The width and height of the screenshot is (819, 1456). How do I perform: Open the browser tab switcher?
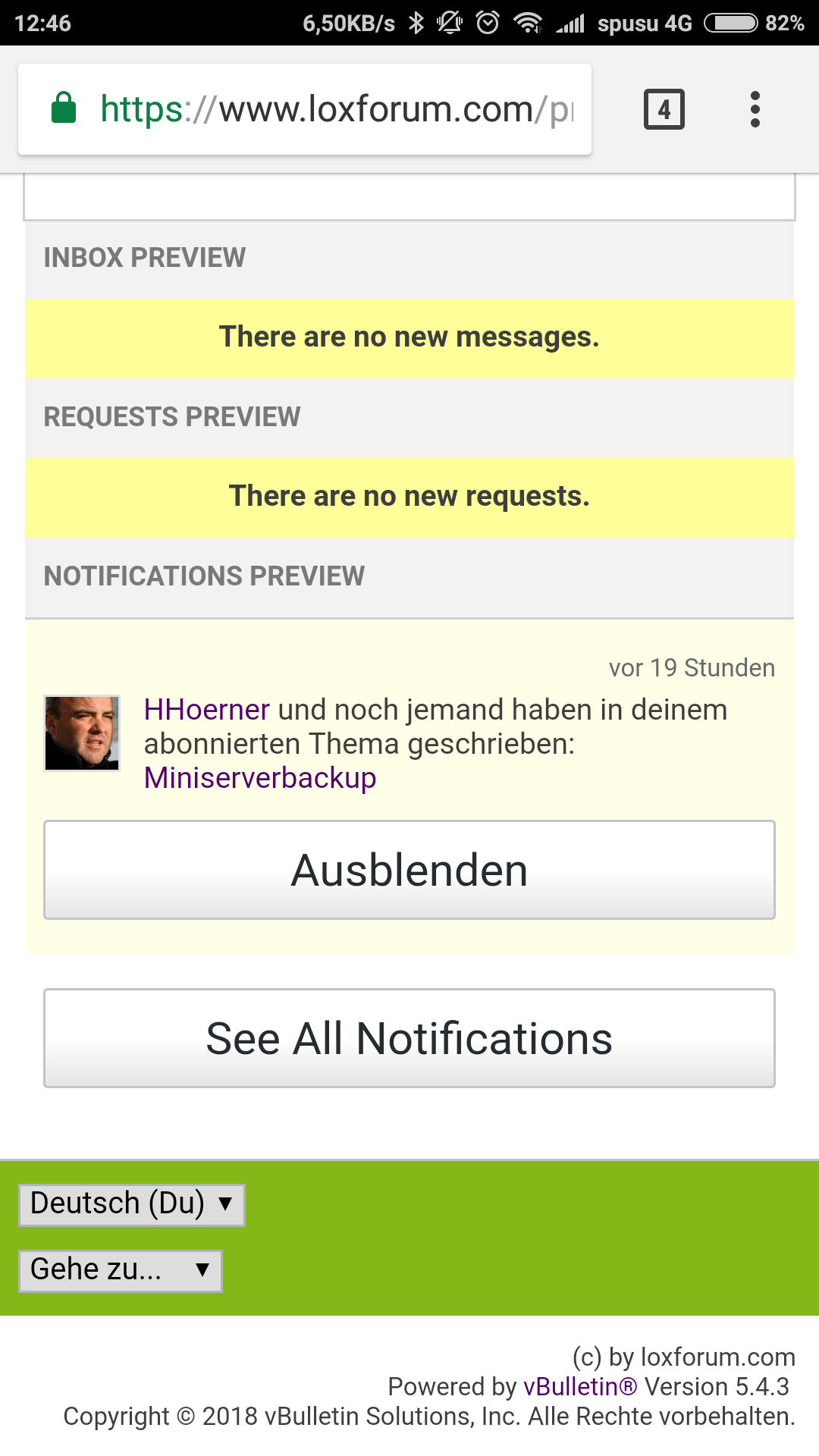coord(664,109)
